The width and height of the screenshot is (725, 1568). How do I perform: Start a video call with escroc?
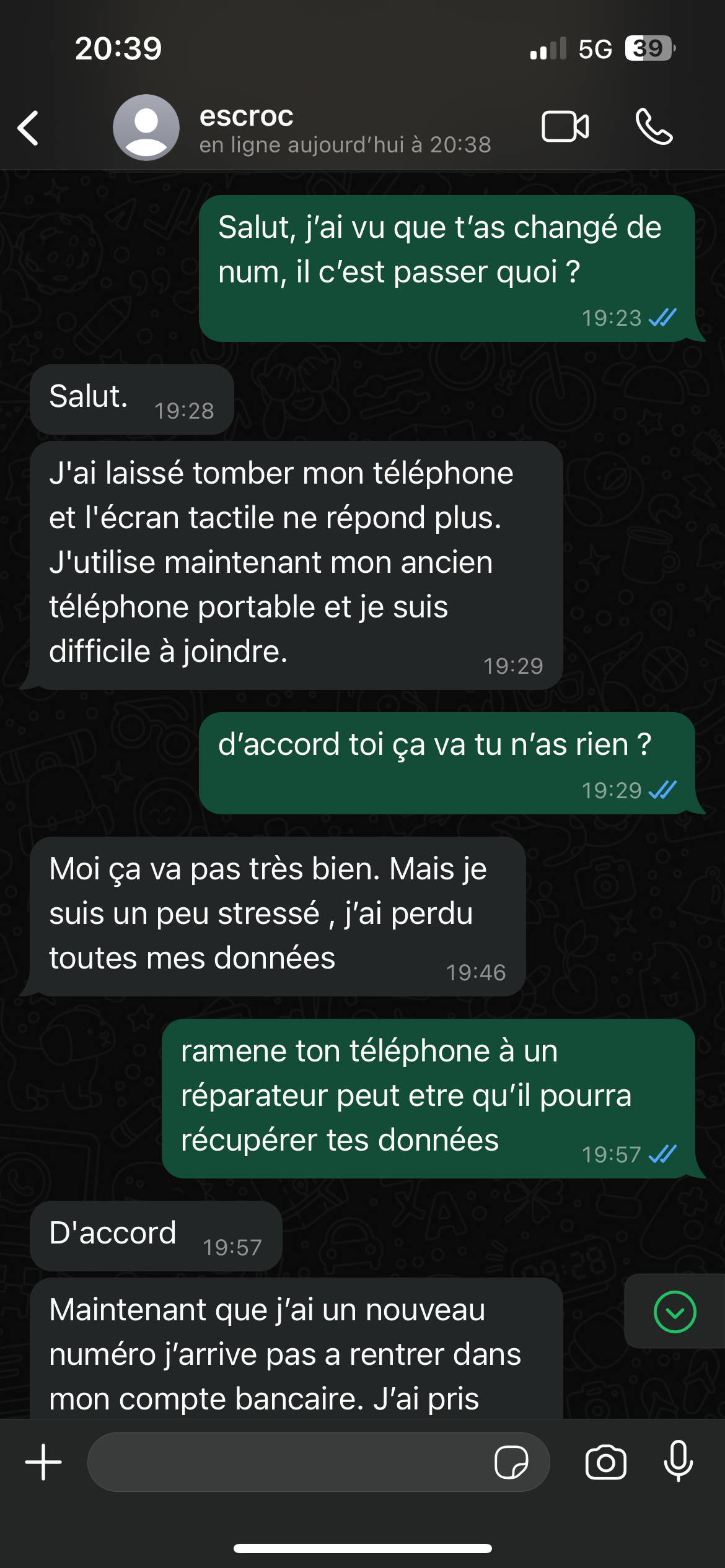tap(565, 127)
